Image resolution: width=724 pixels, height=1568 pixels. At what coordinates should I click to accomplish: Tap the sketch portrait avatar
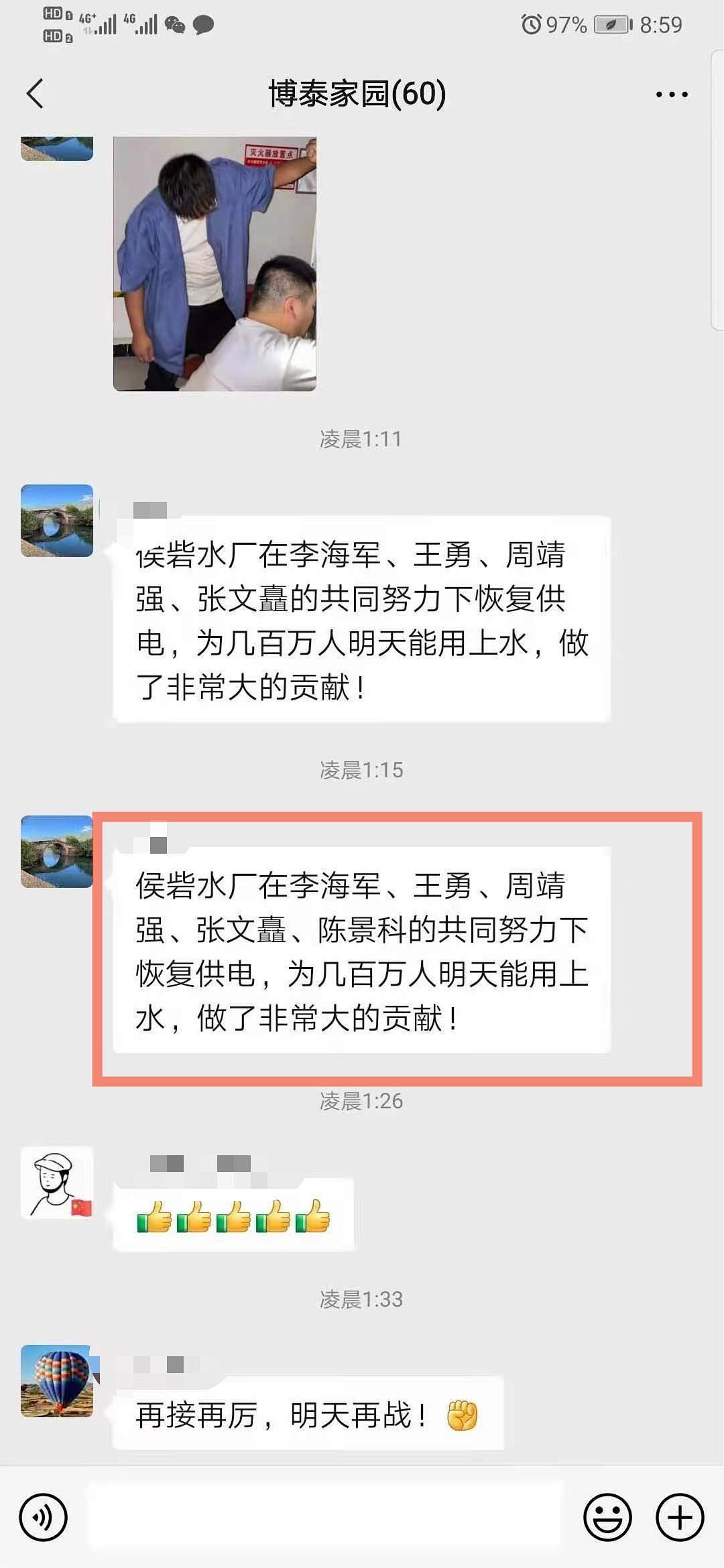(x=57, y=1182)
